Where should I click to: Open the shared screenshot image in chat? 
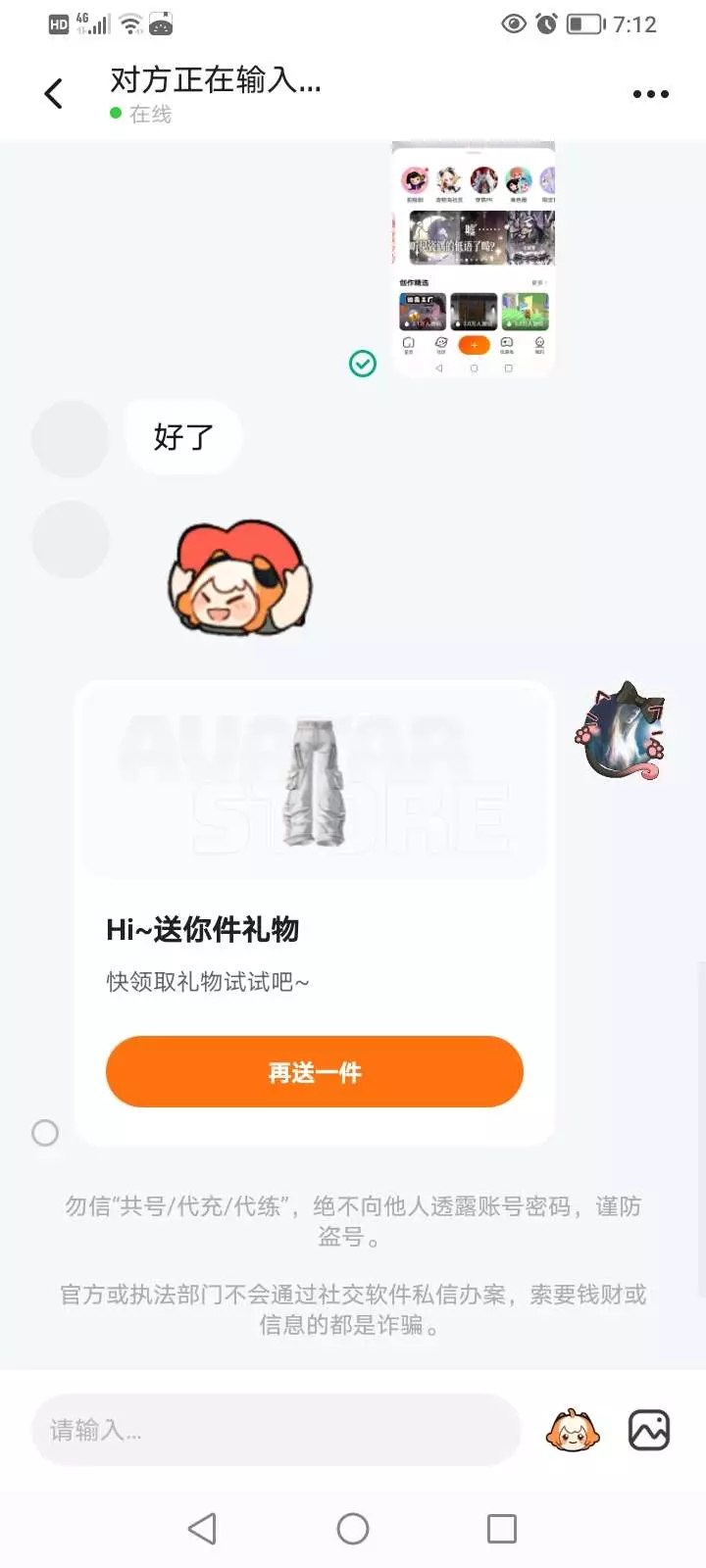pyautogui.click(x=473, y=260)
